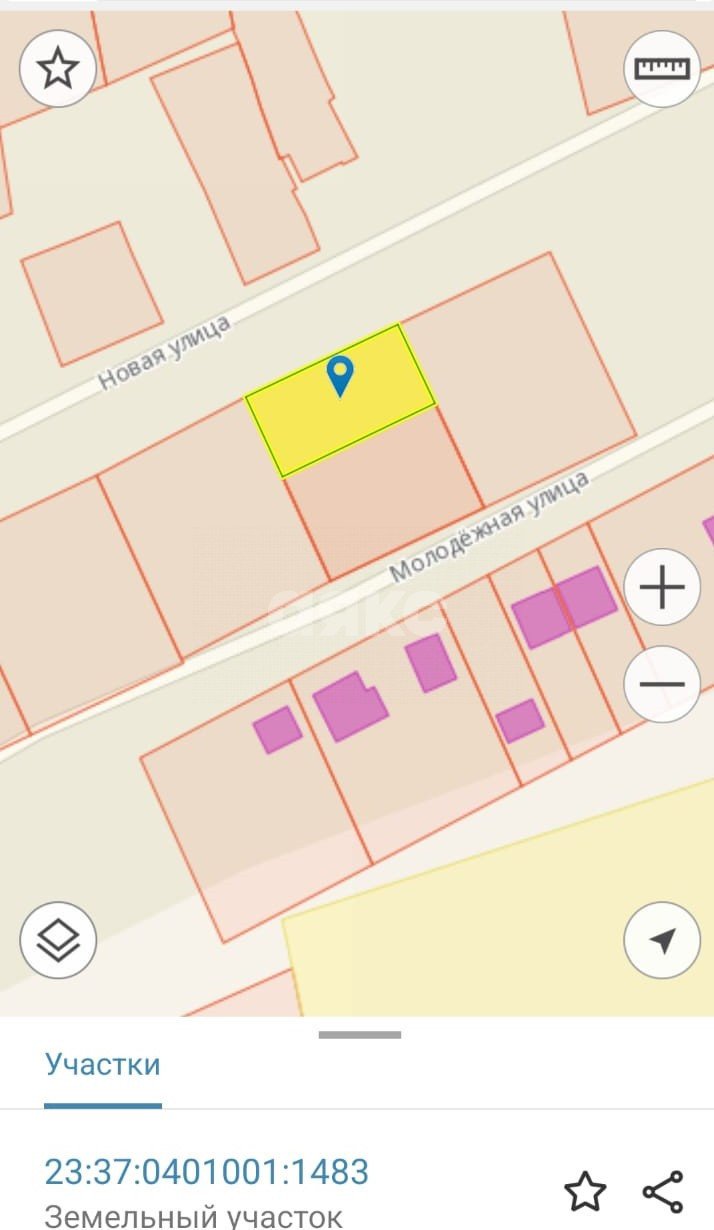Viewport: 714px width, 1230px height.
Task: Select the Участки tab
Action: [x=102, y=1064]
